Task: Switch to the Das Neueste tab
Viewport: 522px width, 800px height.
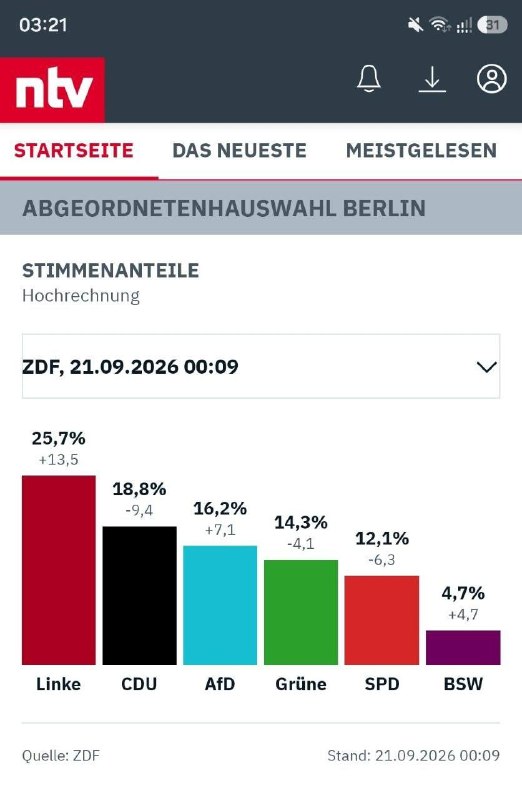Action: 239,151
